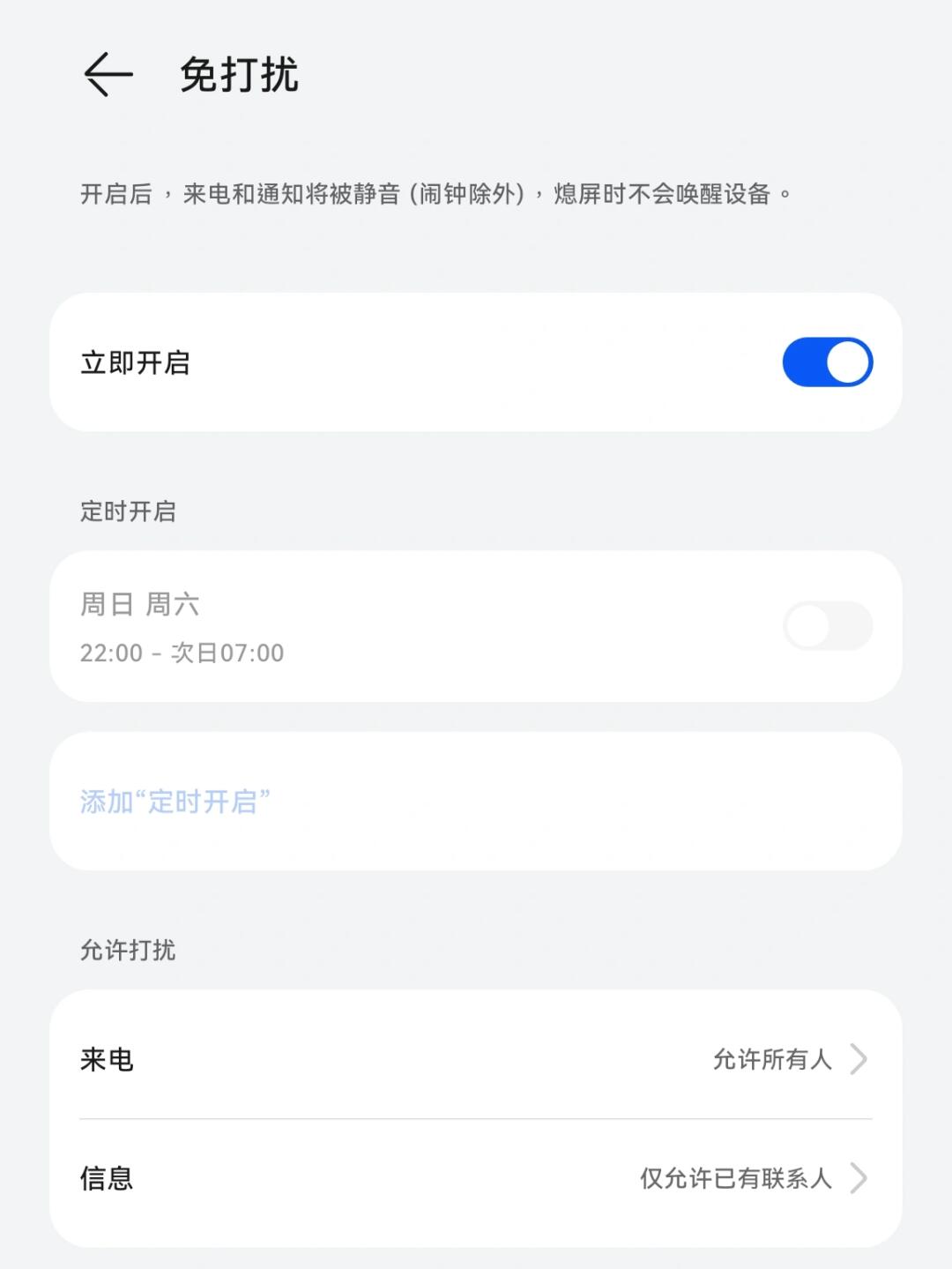
Task: Enable the 周日 周六 schedule toggle
Action: click(x=827, y=624)
